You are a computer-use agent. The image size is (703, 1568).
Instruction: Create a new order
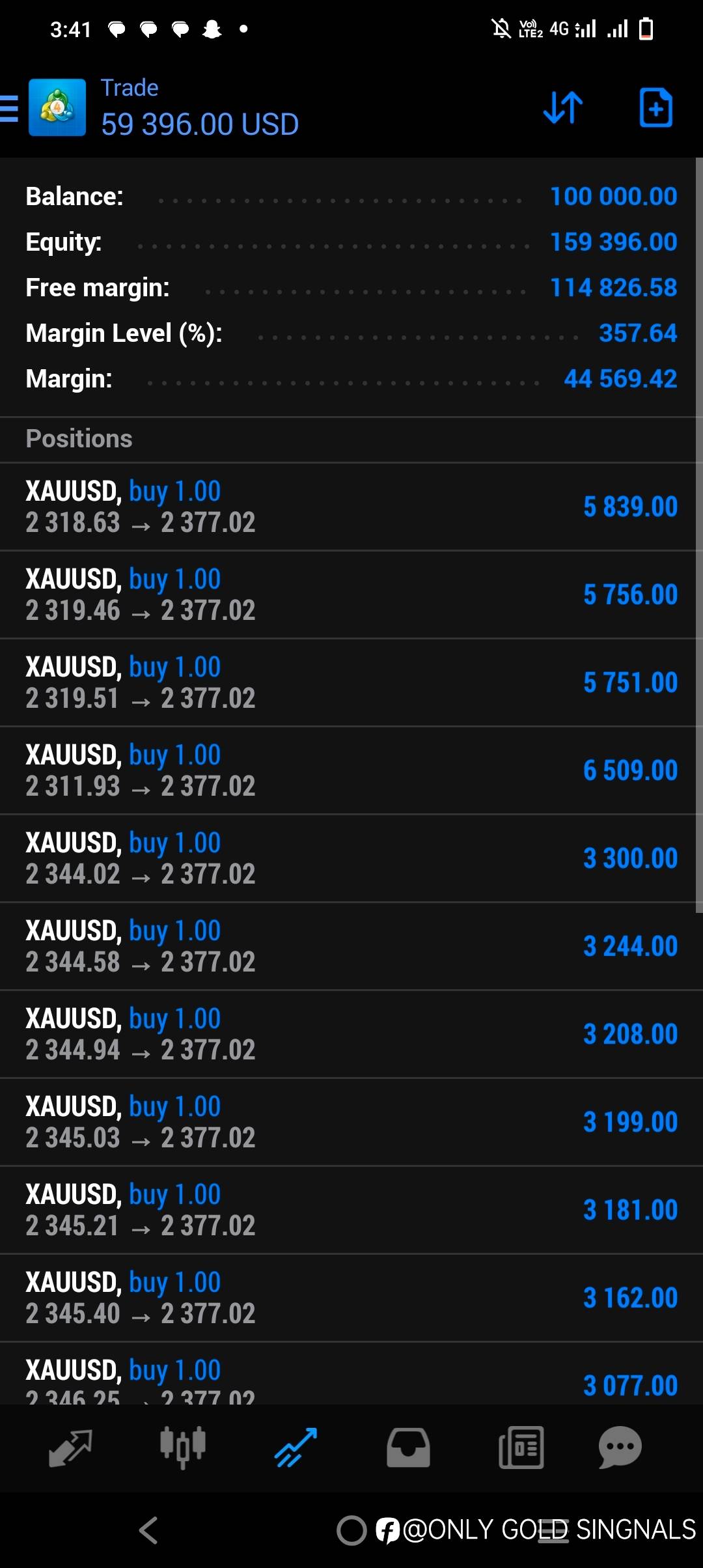pyautogui.click(x=655, y=107)
